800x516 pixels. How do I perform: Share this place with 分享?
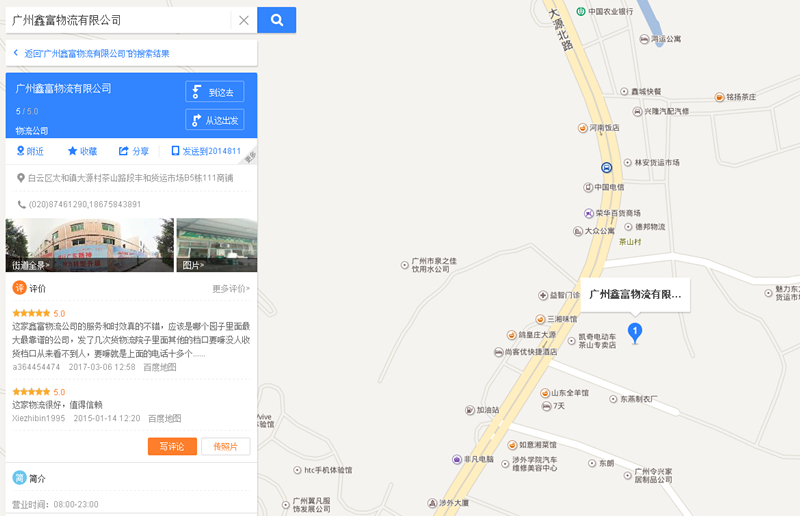pos(133,152)
